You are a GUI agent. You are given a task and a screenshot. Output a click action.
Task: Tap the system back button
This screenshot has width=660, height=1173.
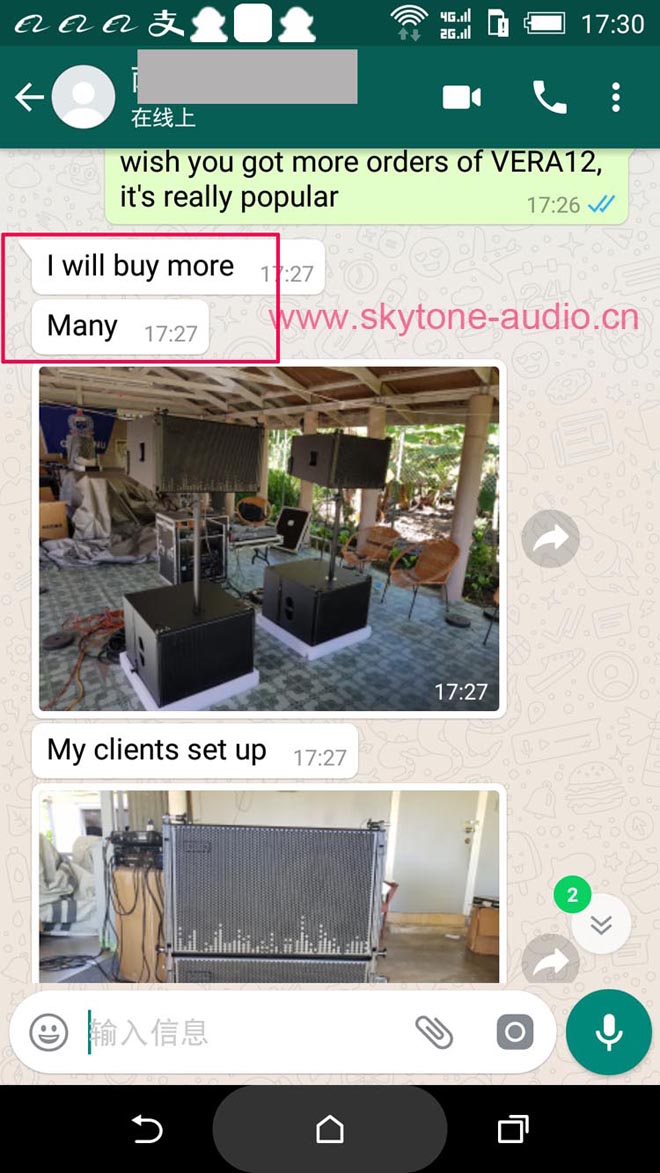[x=146, y=1130]
